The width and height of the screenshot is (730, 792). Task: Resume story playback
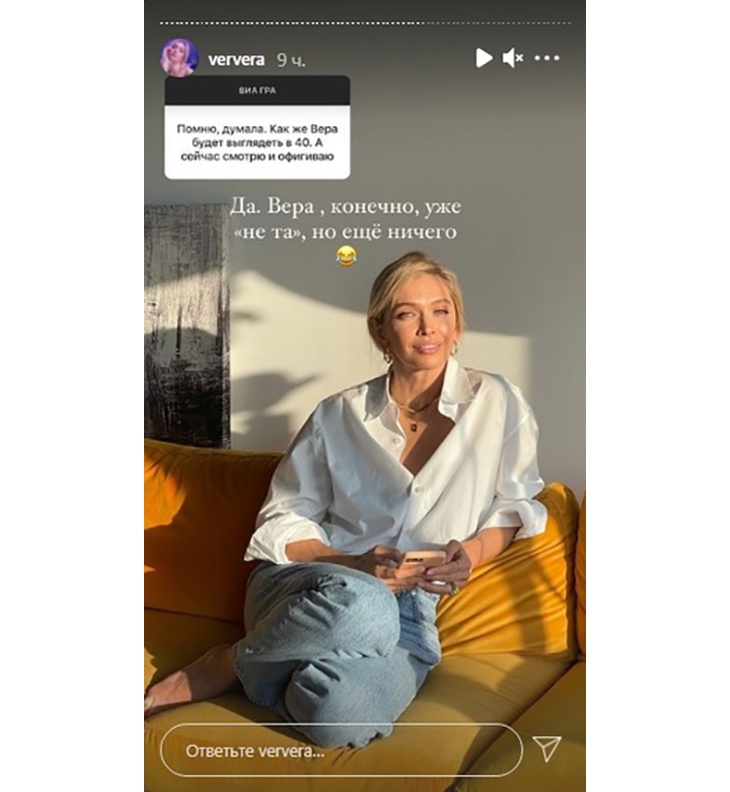click(484, 58)
